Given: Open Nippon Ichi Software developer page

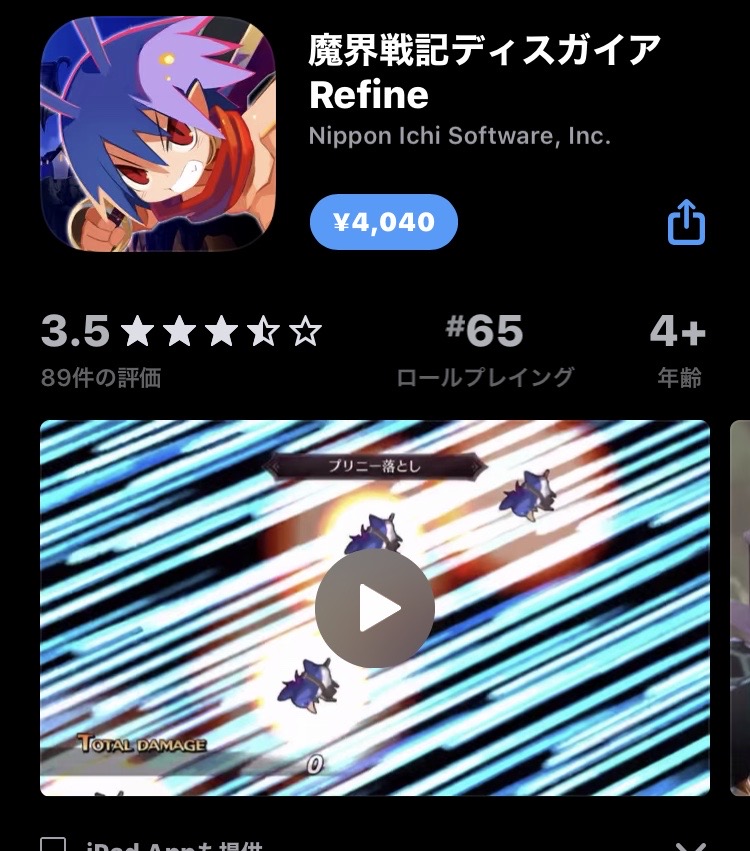Looking at the screenshot, I should [459, 135].
